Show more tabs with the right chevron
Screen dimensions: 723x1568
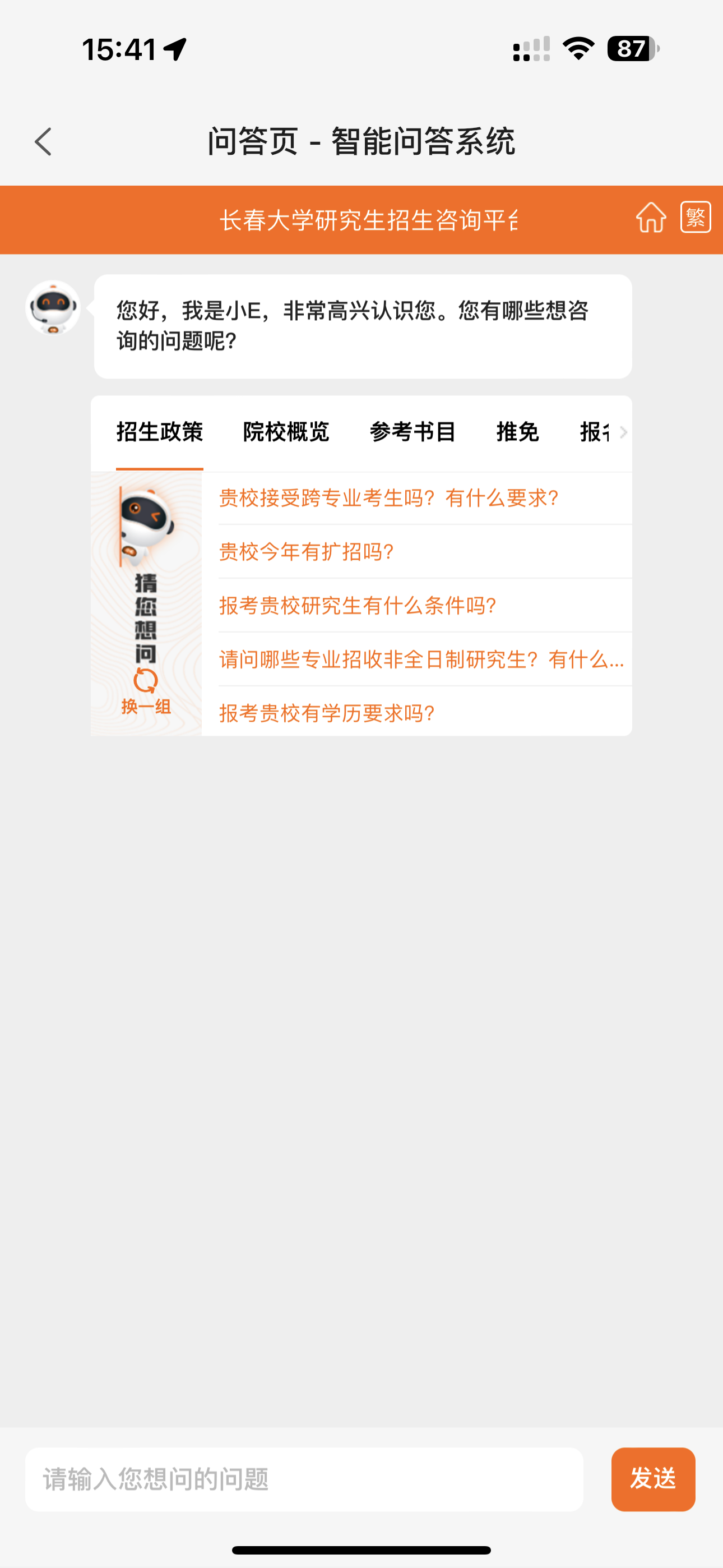pyautogui.click(x=623, y=432)
